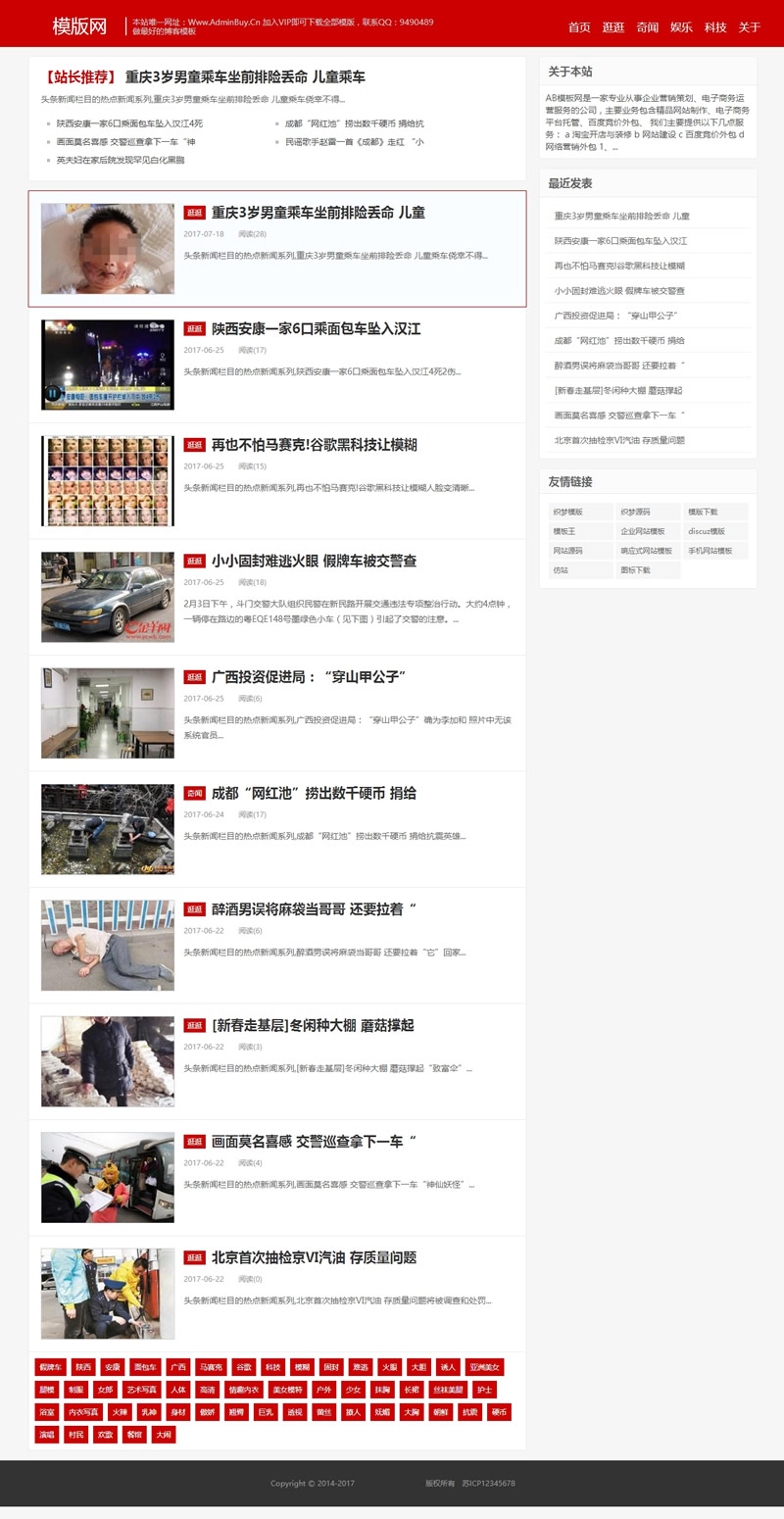Screen dimensions: 784x1519
Task: Tap thumbnail of 再也不怕马赛克 article
Action: tap(108, 480)
